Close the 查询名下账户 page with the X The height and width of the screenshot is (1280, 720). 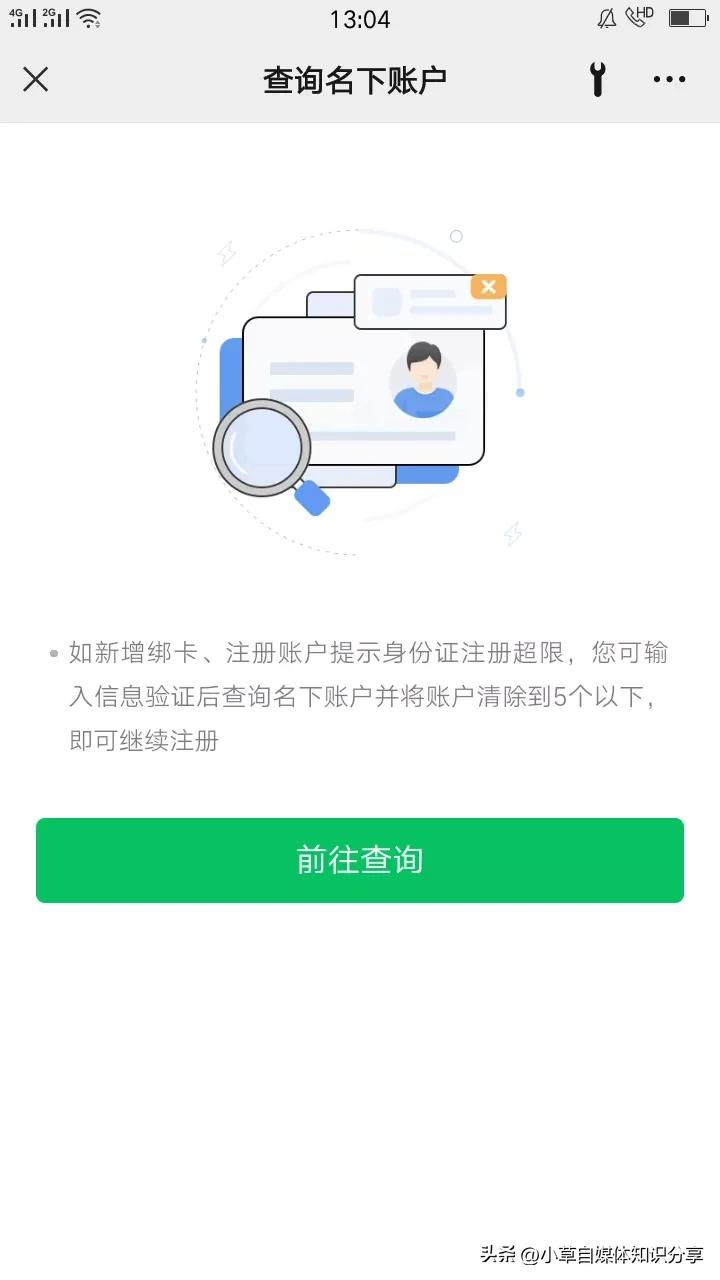coord(36,79)
